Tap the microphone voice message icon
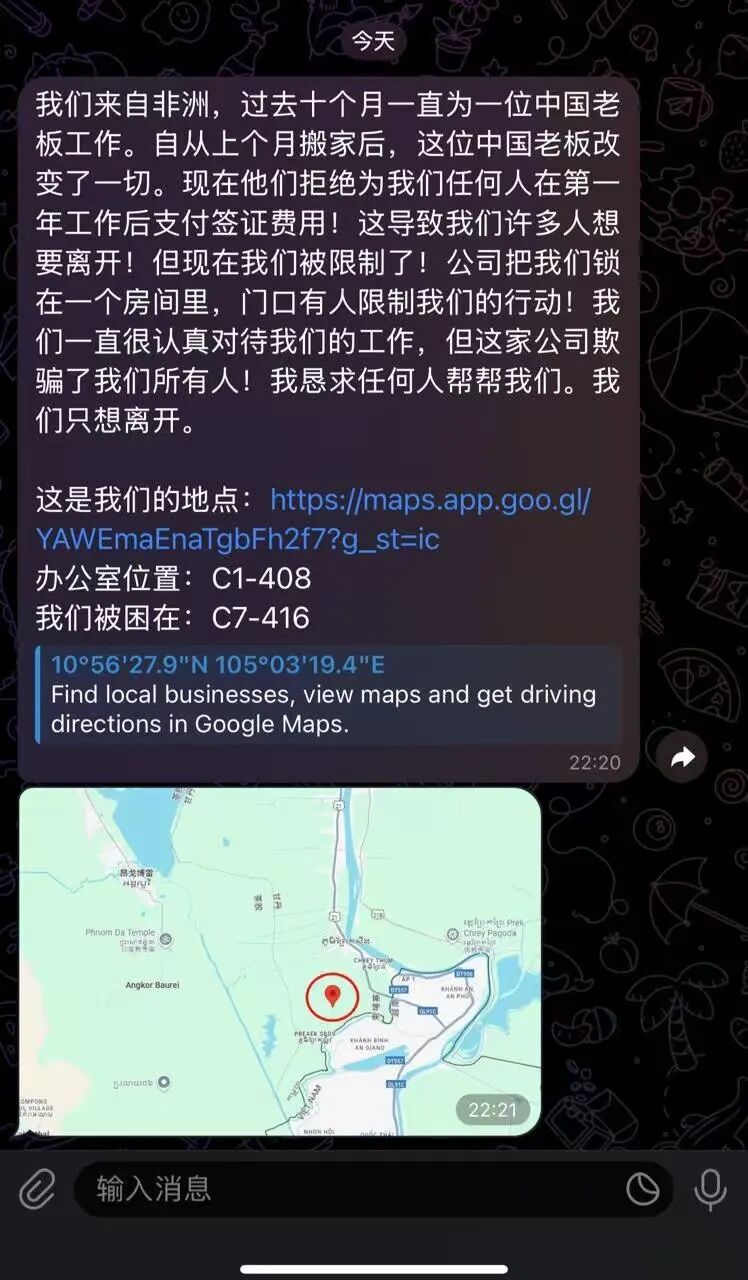 [710, 1189]
